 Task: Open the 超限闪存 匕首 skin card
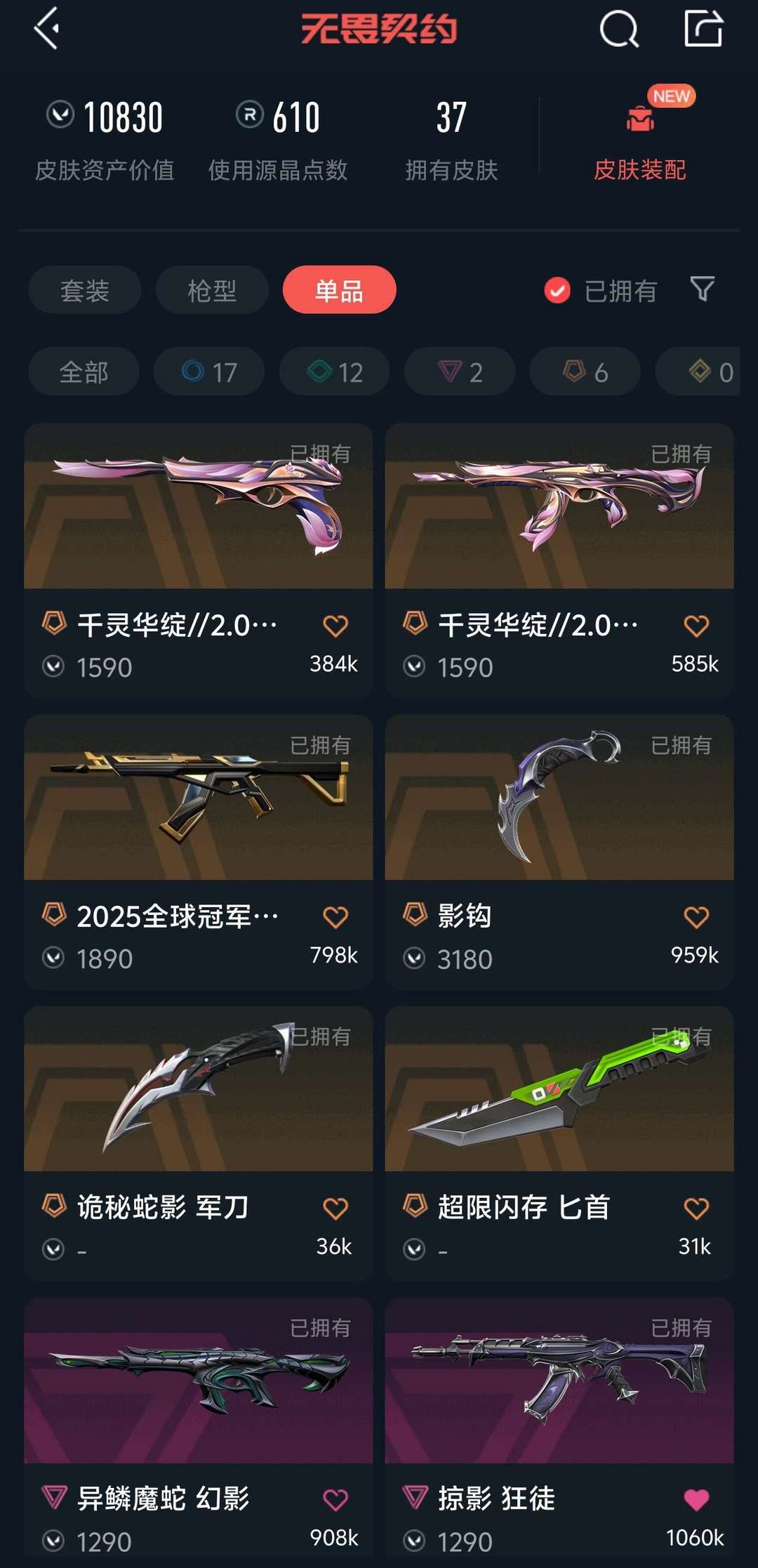tap(559, 1144)
